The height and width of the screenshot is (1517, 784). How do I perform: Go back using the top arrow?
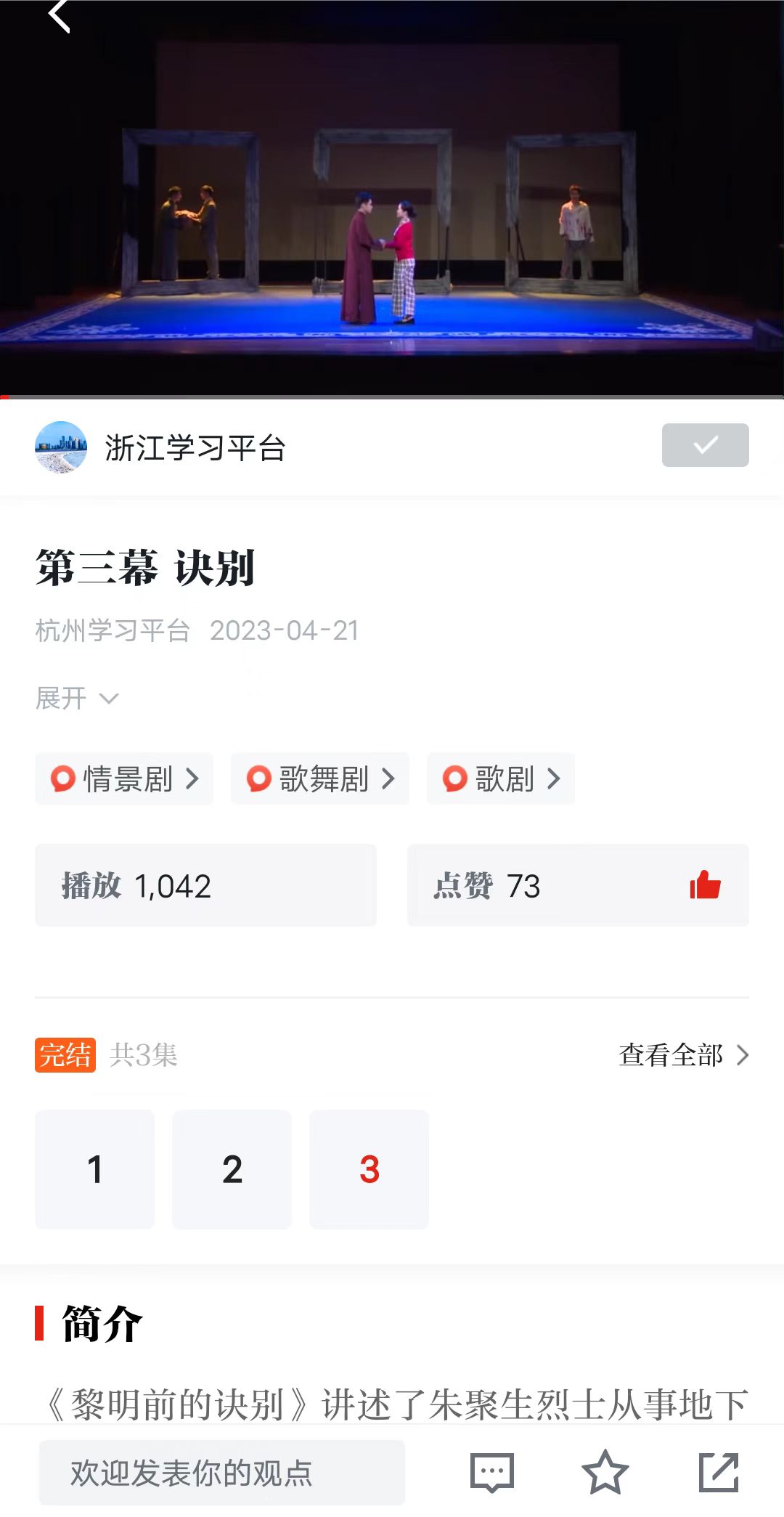60,16
